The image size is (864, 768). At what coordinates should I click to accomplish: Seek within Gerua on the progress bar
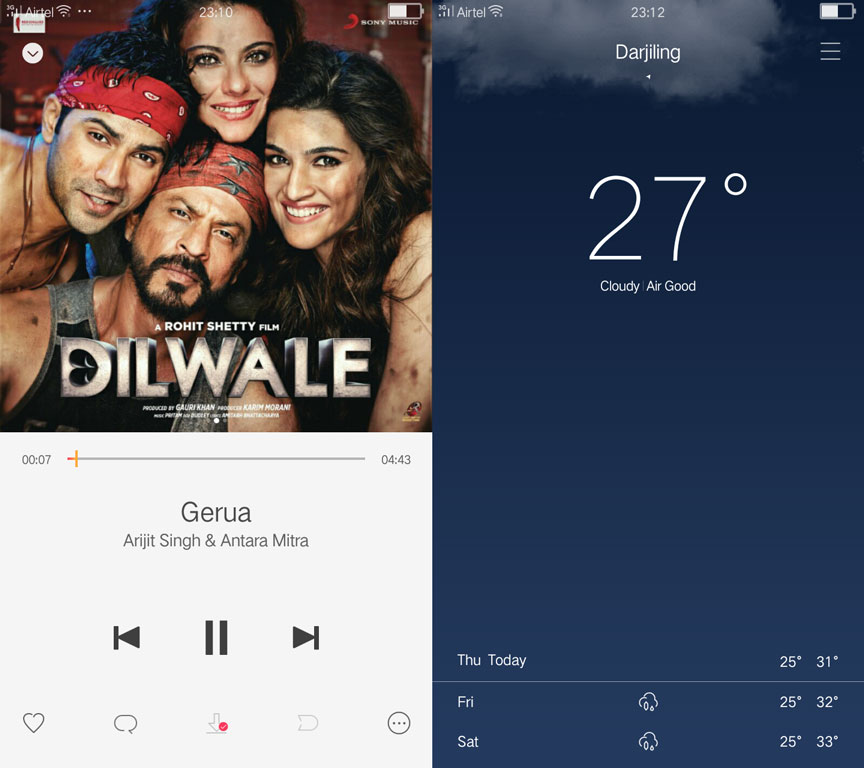216,459
